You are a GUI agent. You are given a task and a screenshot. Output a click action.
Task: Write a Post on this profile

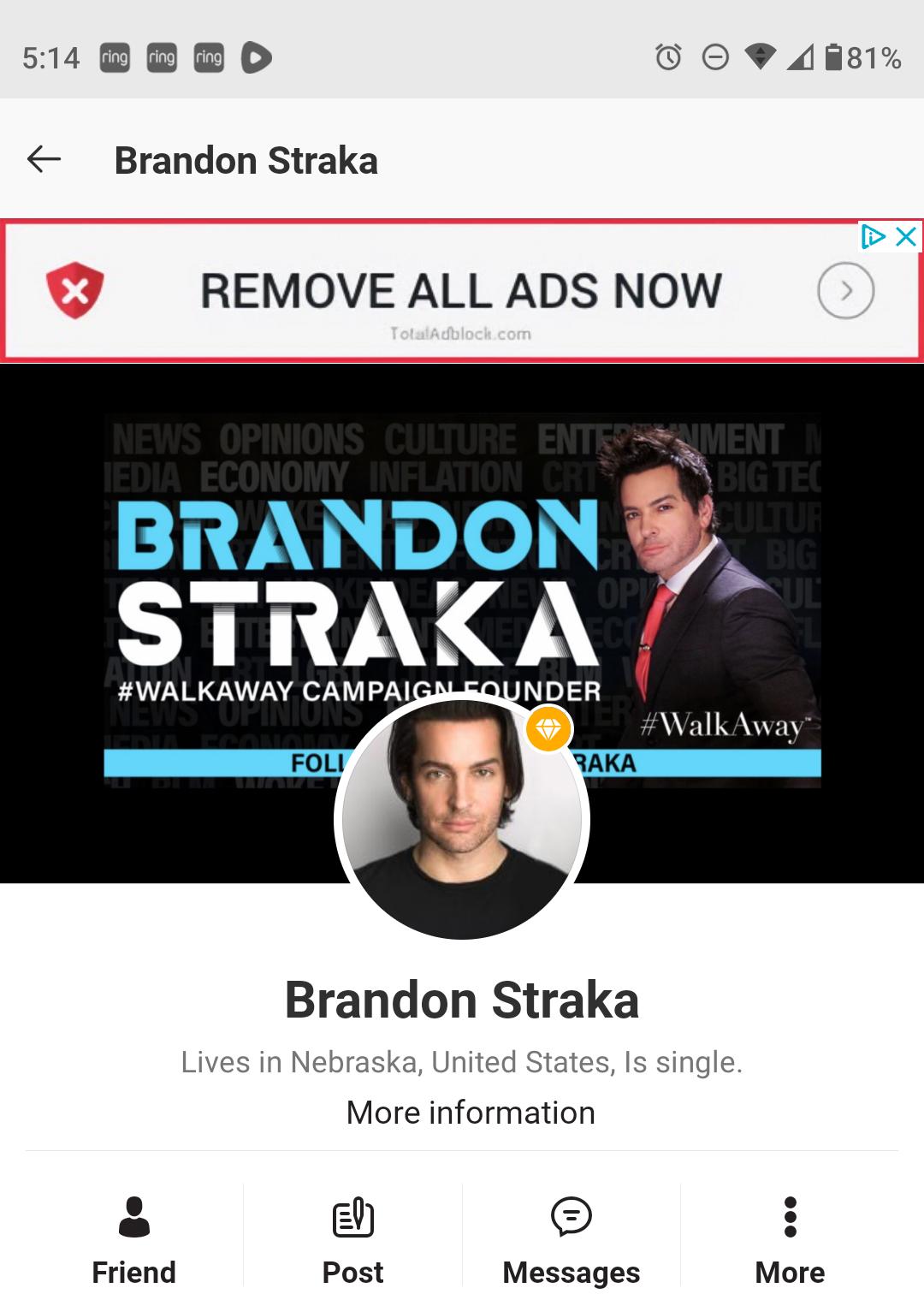tap(352, 1239)
